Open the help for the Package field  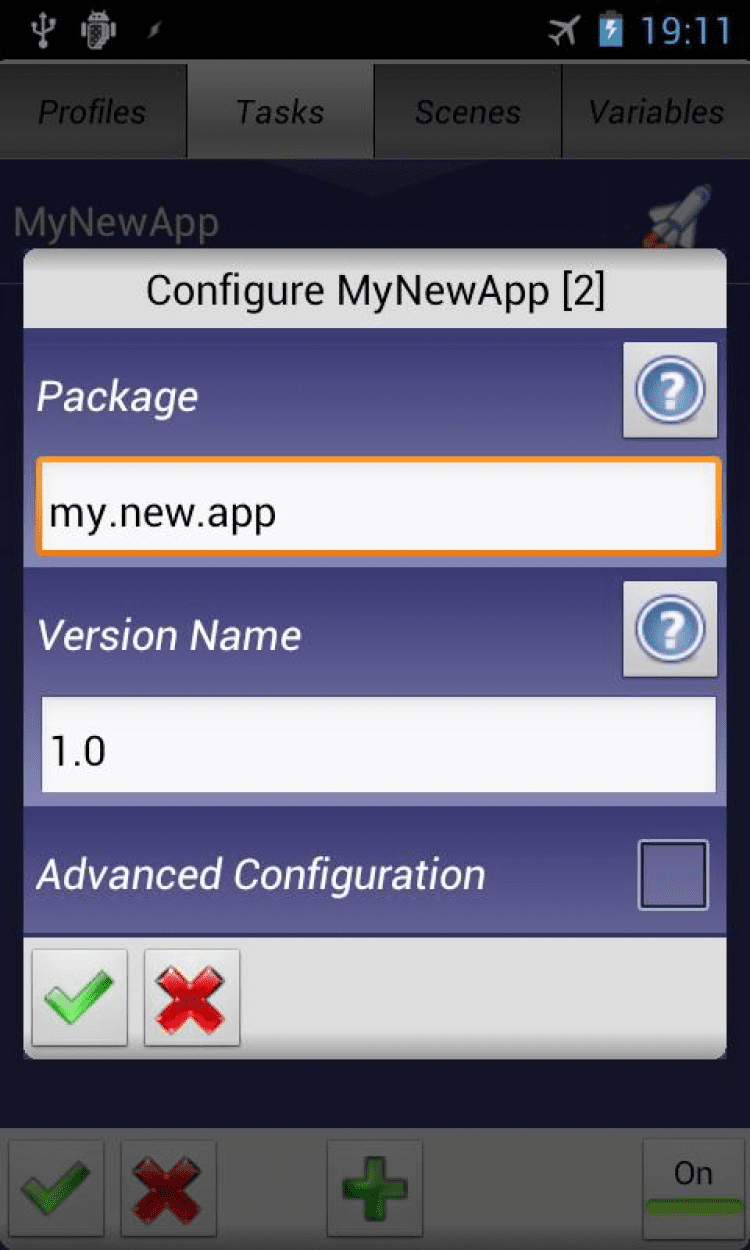point(669,390)
